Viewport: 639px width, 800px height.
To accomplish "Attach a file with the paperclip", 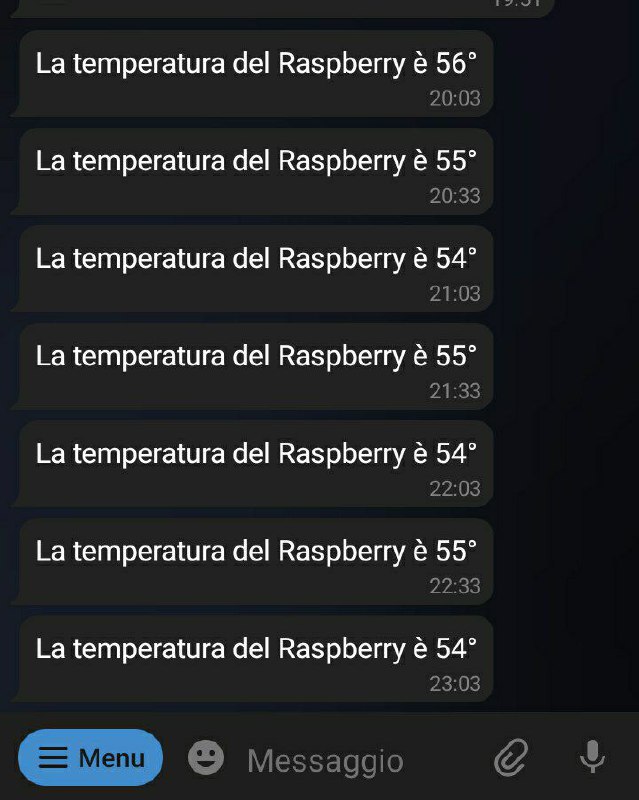I will coord(510,759).
